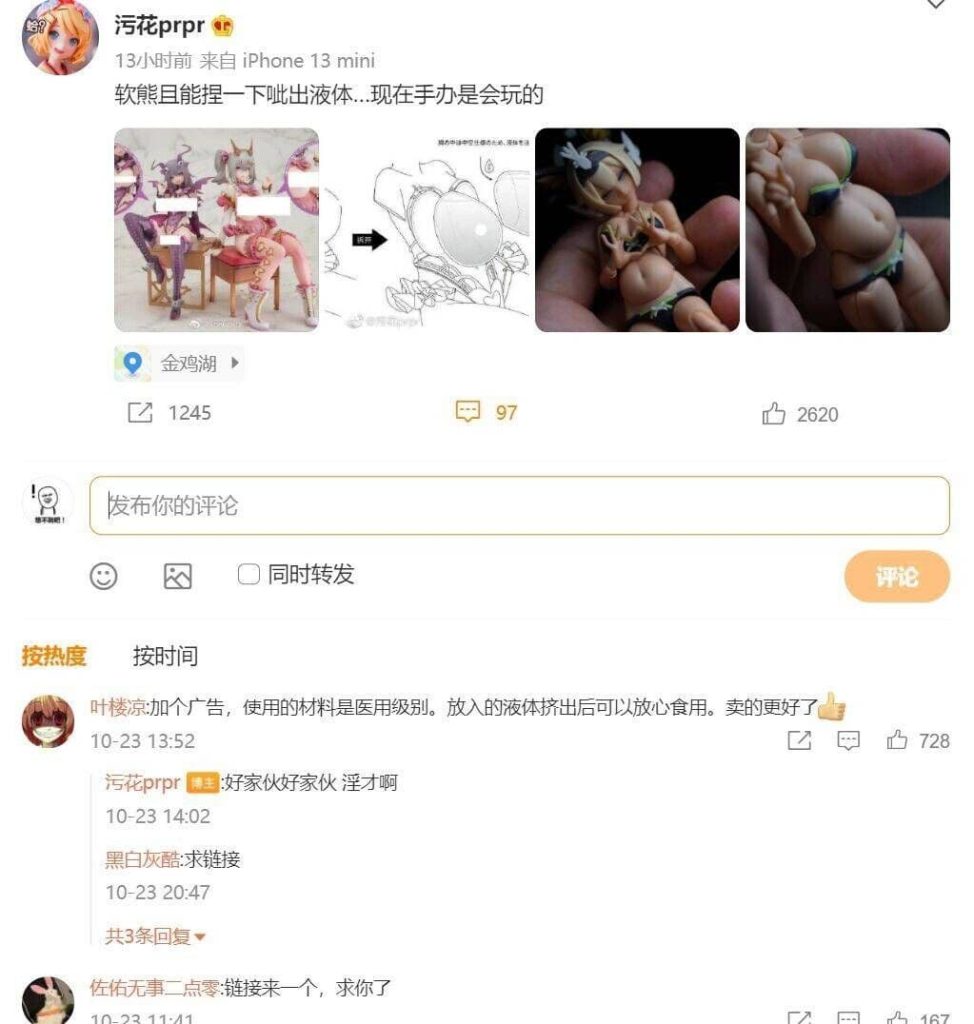Check the 同时转发 checkbox
The width and height of the screenshot is (974, 1024).
pyautogui.click(x=248, y=574)
